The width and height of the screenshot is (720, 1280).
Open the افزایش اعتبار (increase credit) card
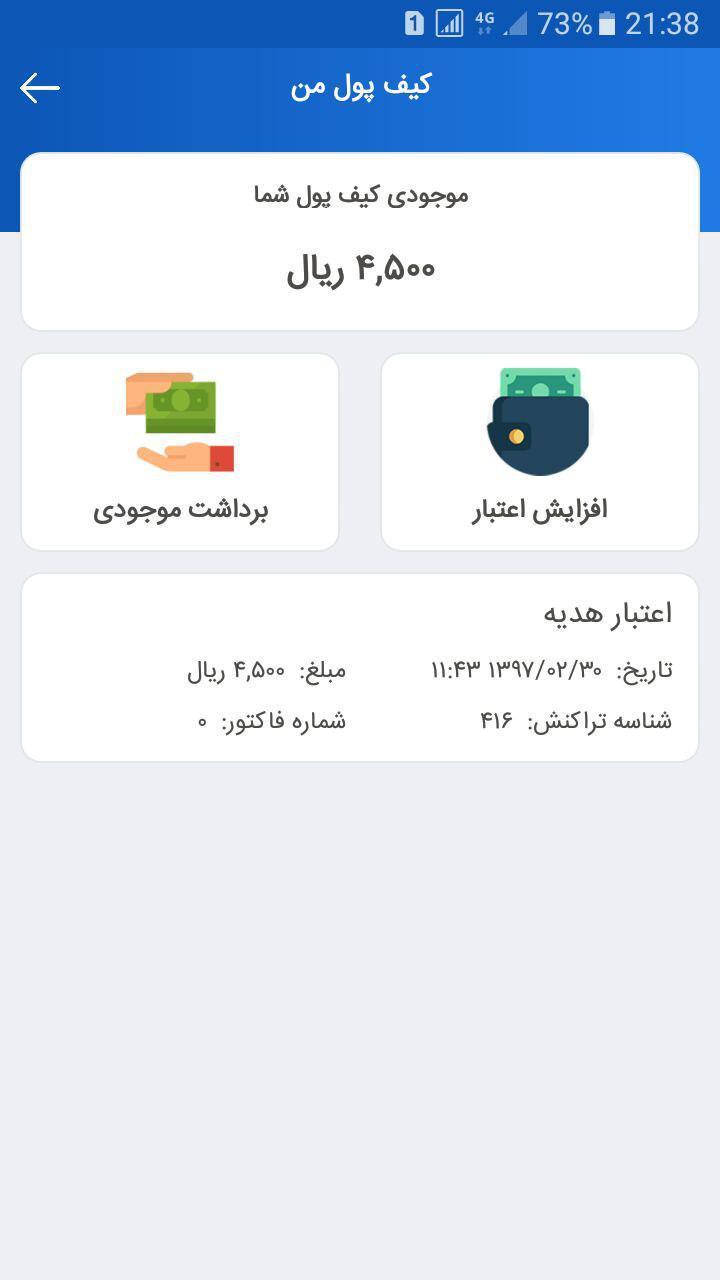[x=540, y=452]
